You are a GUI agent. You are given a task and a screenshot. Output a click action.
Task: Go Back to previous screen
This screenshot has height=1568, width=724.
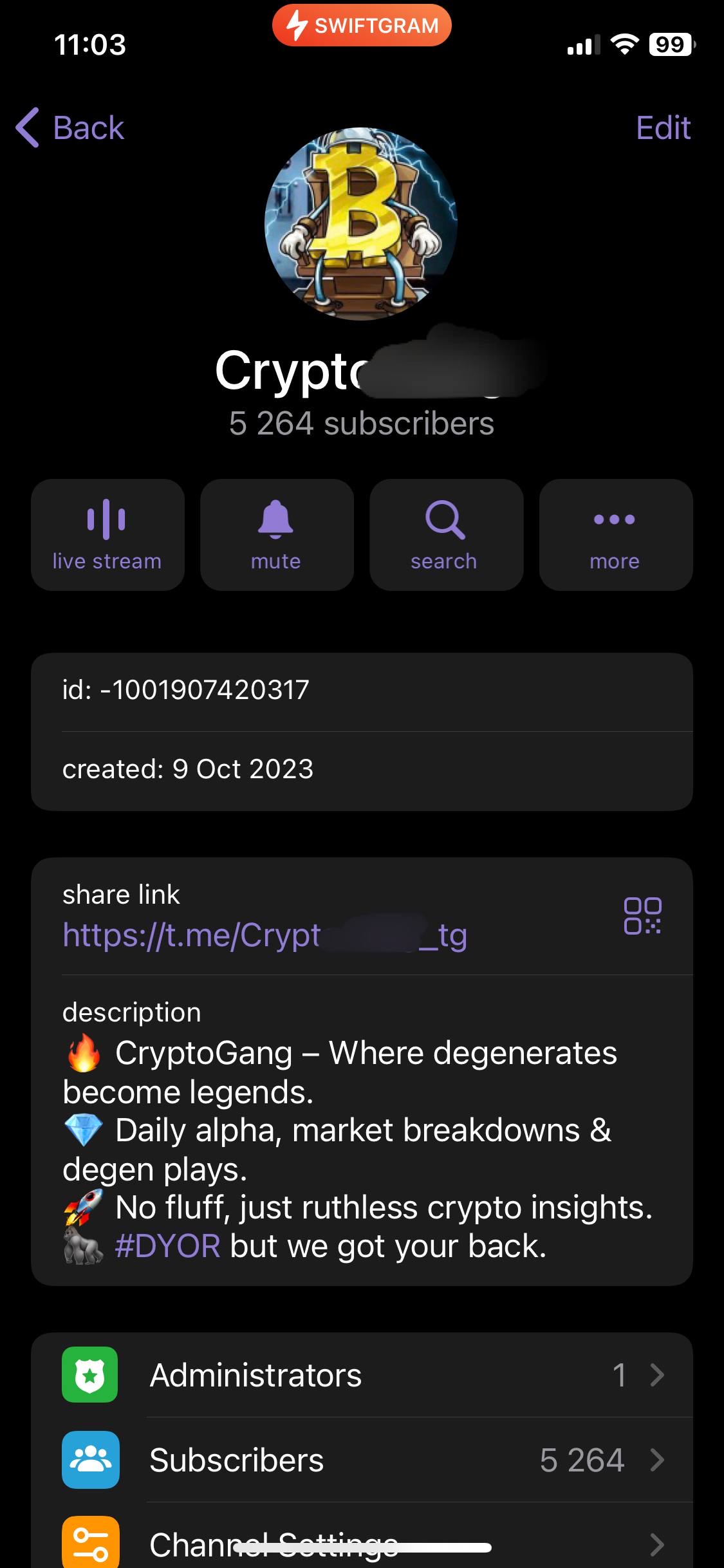pos(71,127)
